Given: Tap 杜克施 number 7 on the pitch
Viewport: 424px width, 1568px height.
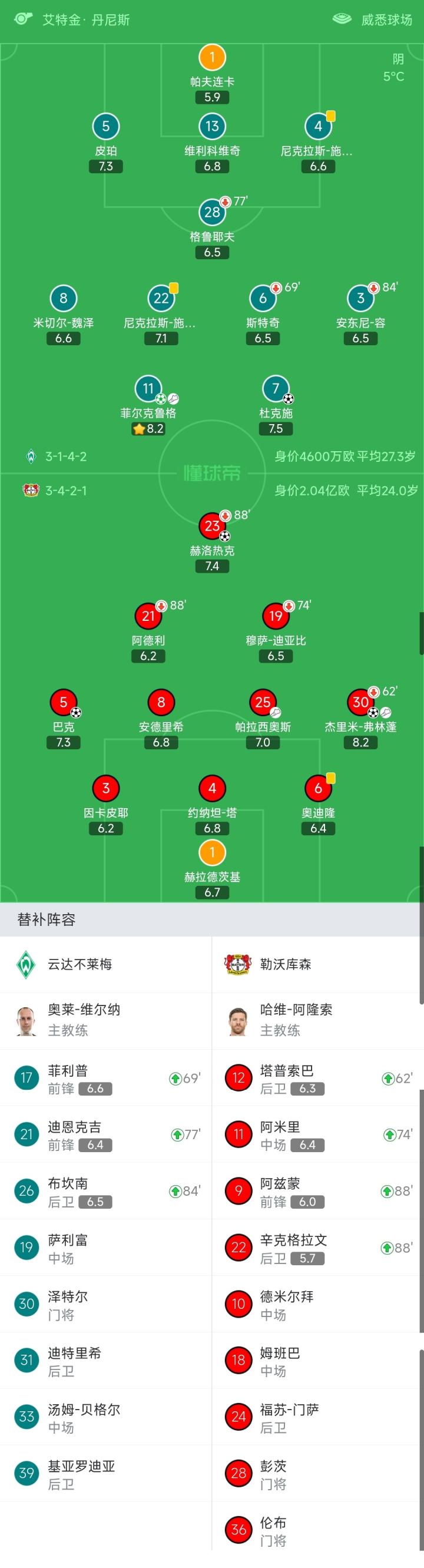Looking at the screenshot, I should point(276,405).
